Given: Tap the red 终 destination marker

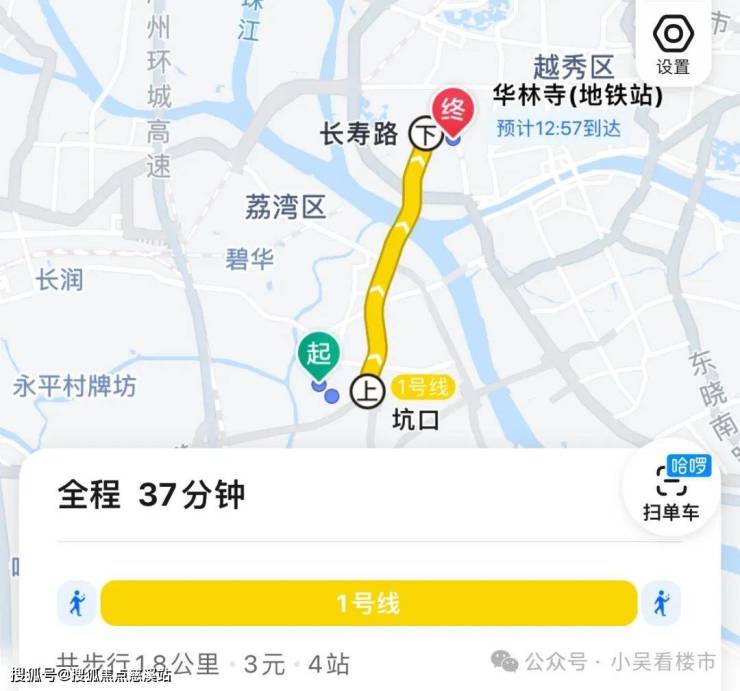Looking at the screenshot, I should point(453,112).
